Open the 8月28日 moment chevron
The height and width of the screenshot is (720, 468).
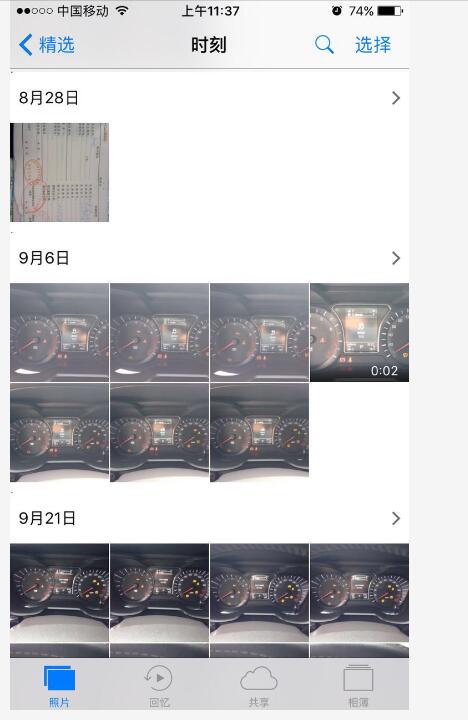[396, 98]
